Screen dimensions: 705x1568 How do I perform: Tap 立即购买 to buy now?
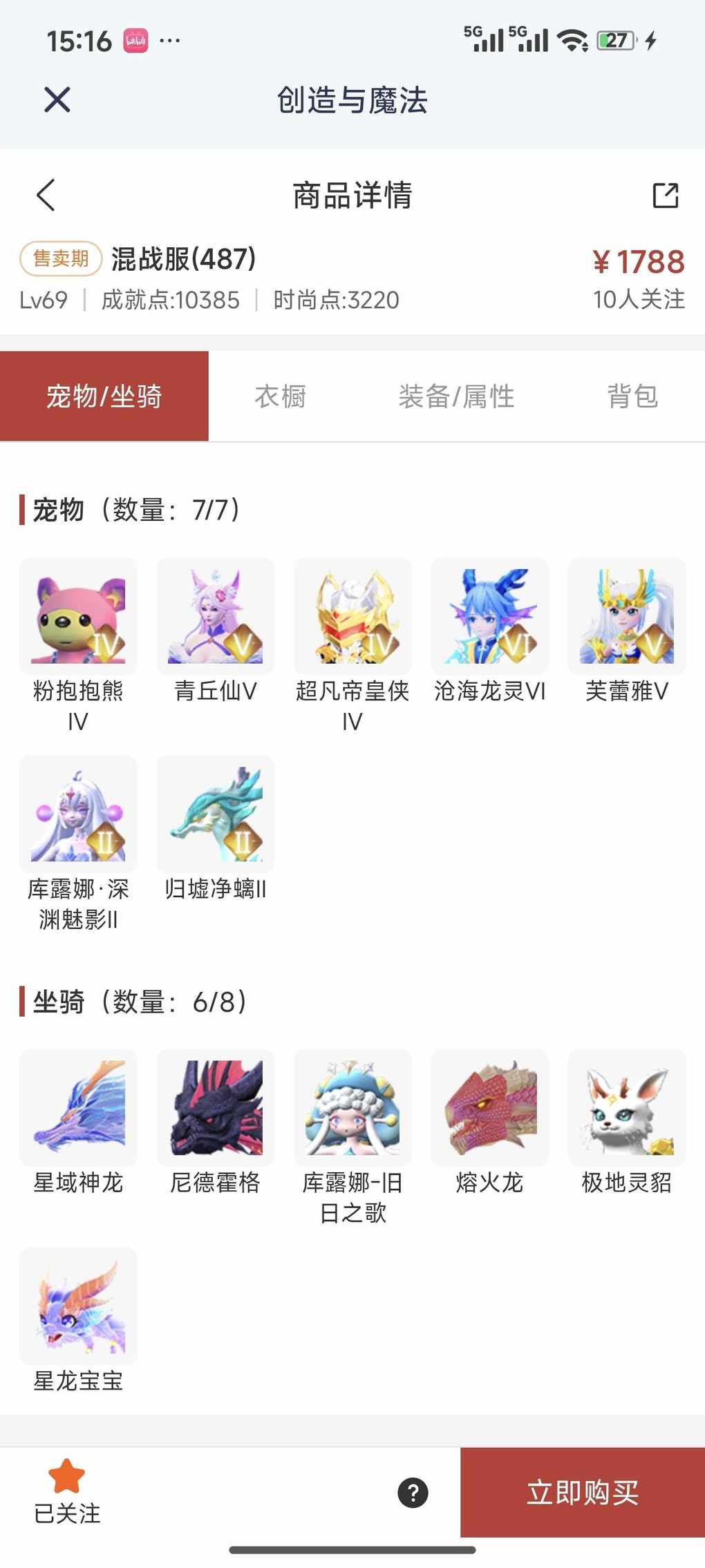[582, 1493]
